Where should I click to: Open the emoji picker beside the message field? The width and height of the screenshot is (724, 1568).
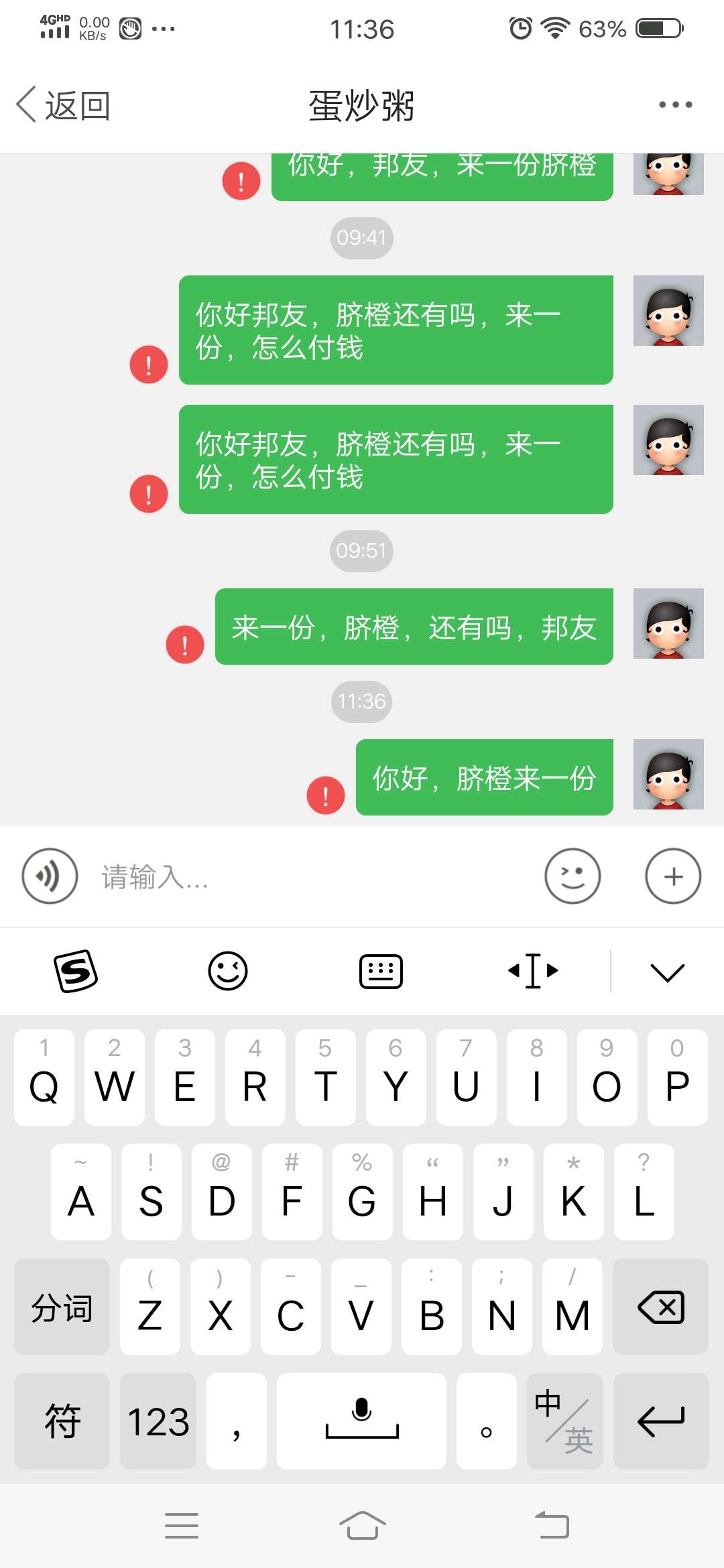click(x=572, y=876)
